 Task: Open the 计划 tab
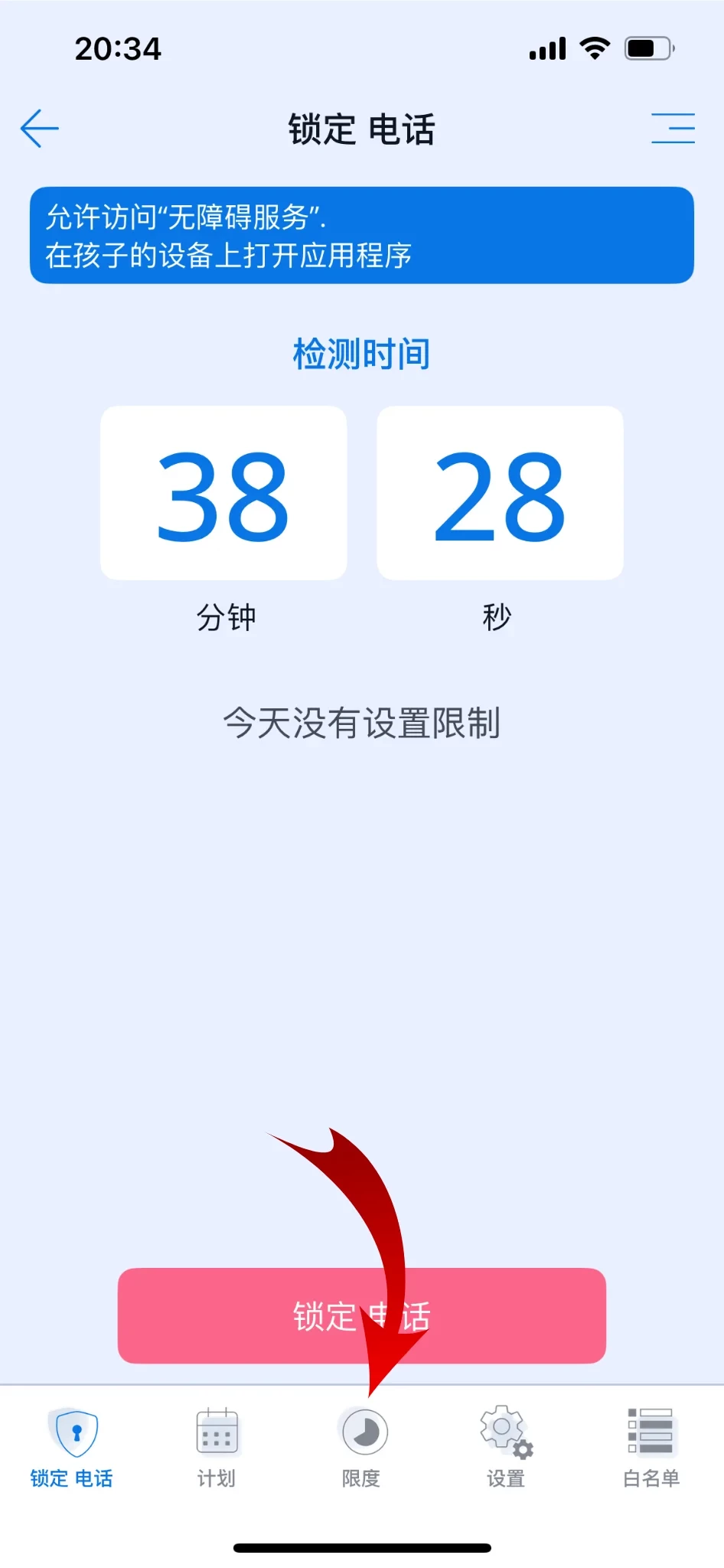(x=217, y=1445)
